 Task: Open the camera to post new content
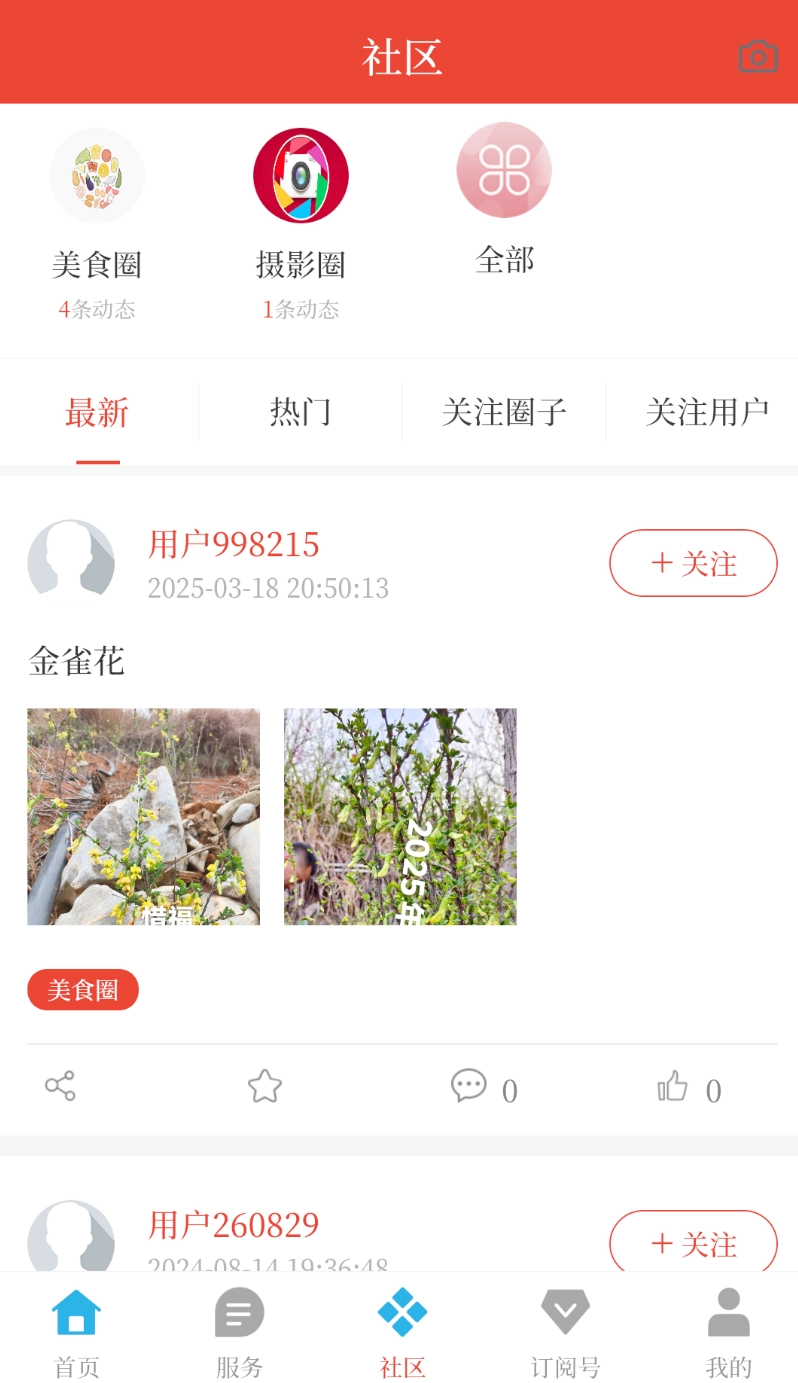tap(757, 56)
